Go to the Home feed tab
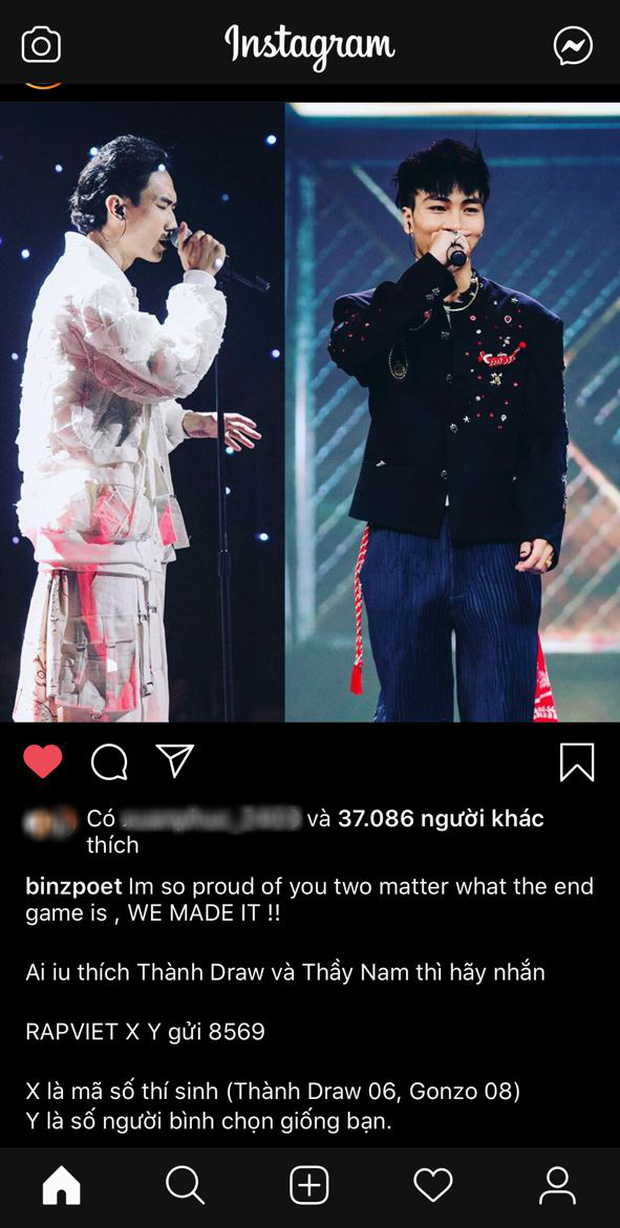This screenshot has height=1228, width=620. 61,1185
